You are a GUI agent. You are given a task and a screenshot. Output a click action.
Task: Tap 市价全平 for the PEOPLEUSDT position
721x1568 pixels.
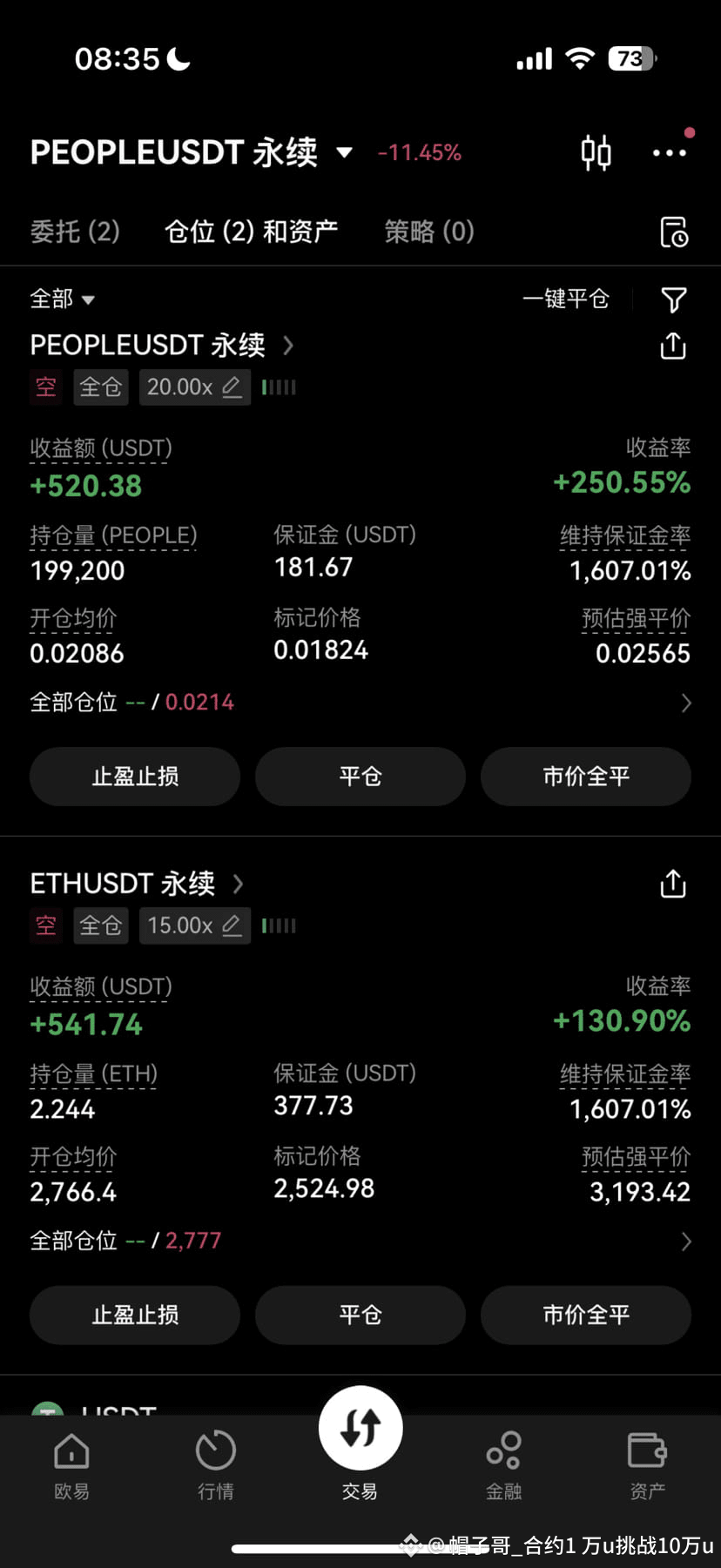point(586,777)
